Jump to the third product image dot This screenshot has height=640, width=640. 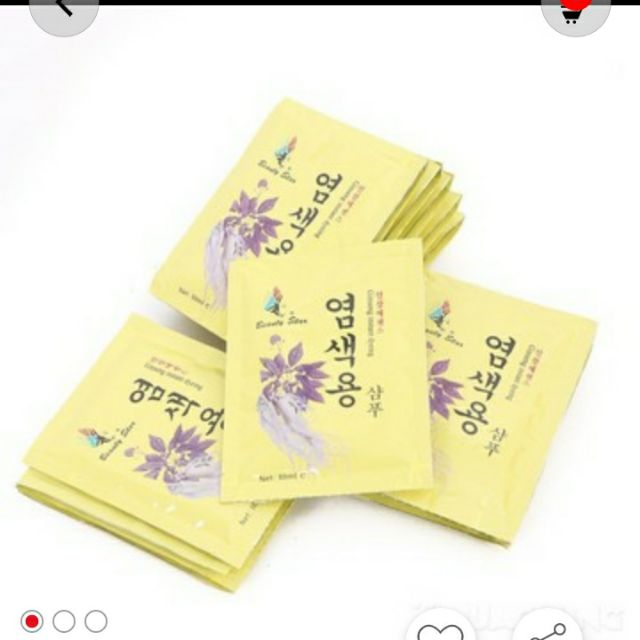(96, 621)
